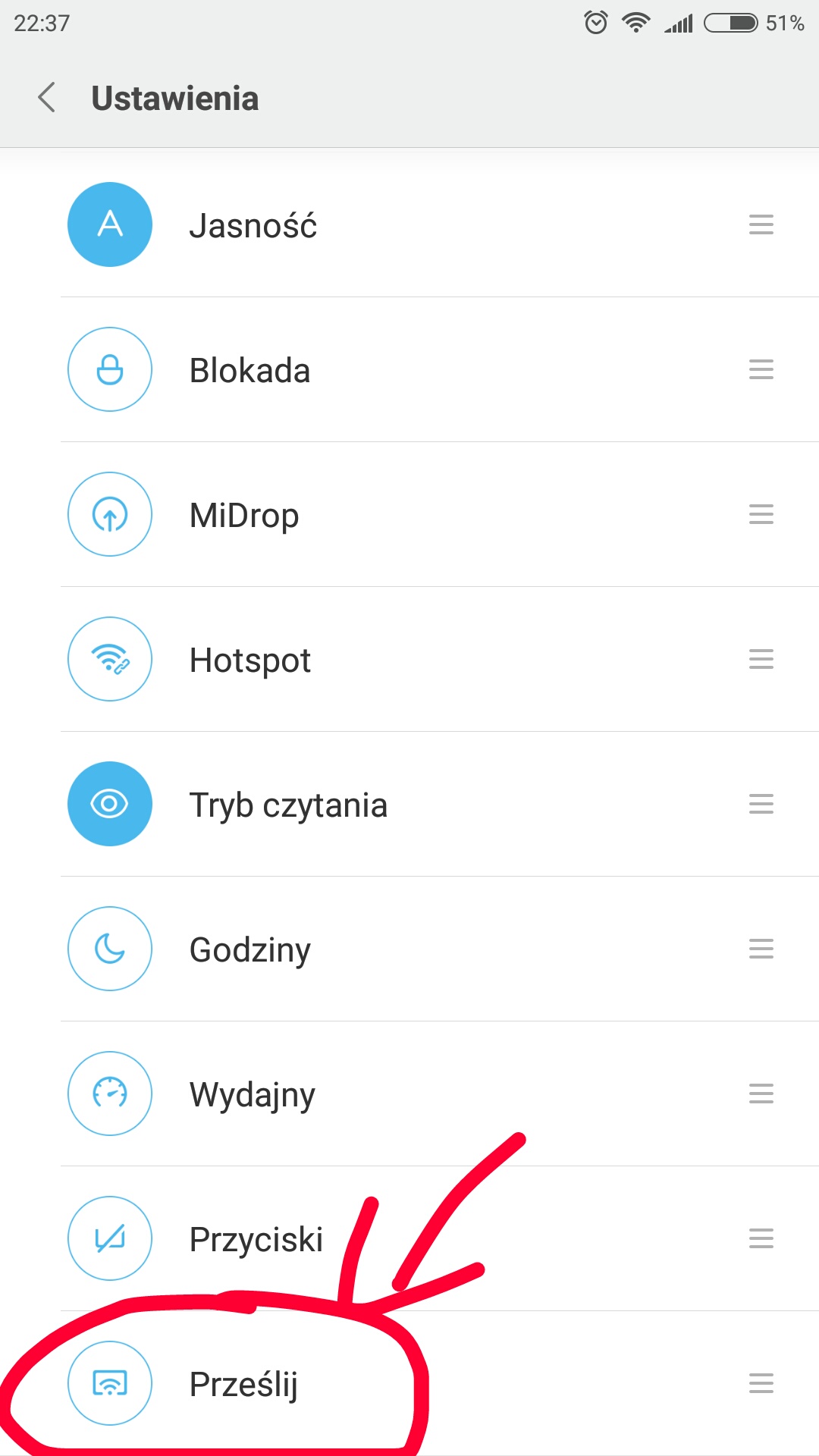Tap the reorder handle for Blokada

(x=761, y=369)
